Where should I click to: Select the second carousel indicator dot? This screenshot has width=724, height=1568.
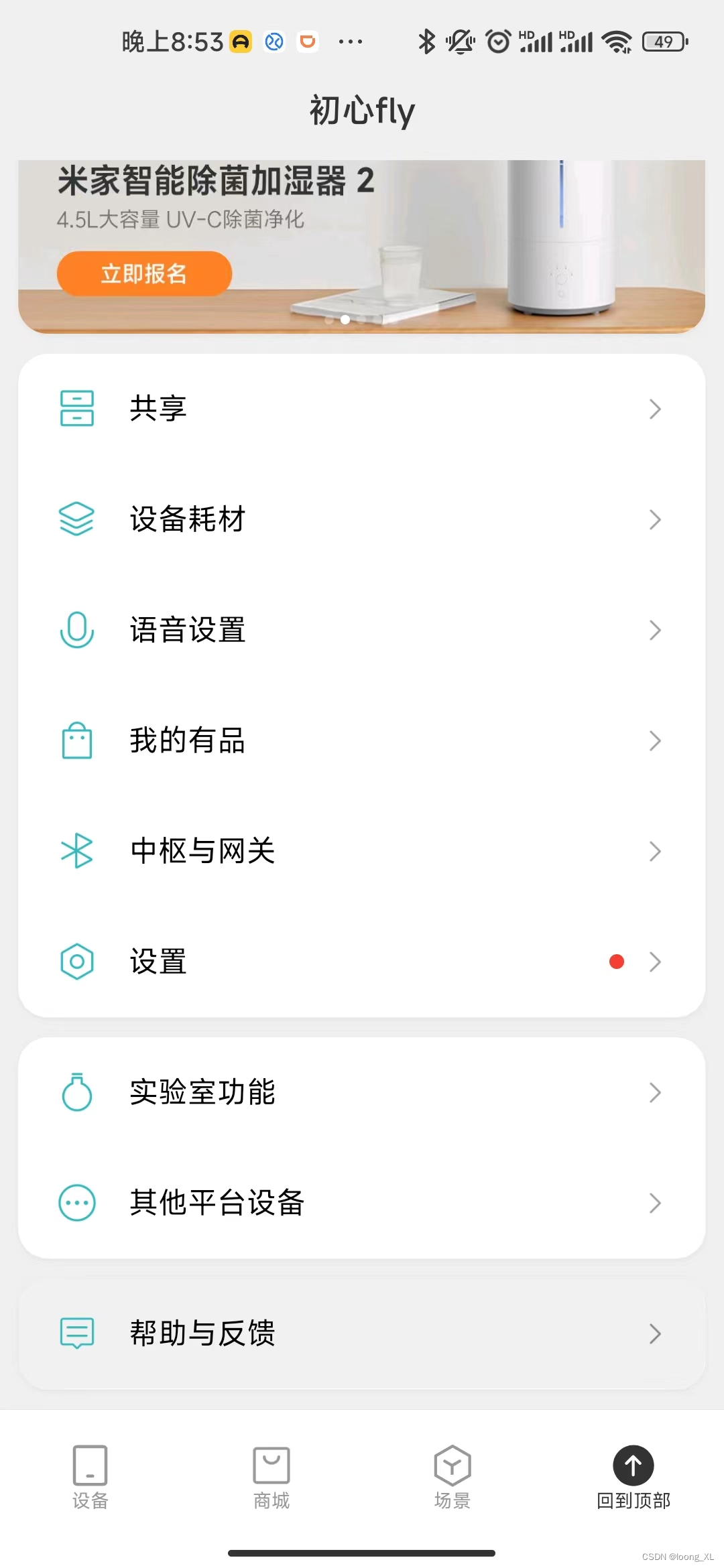[346, 320]
